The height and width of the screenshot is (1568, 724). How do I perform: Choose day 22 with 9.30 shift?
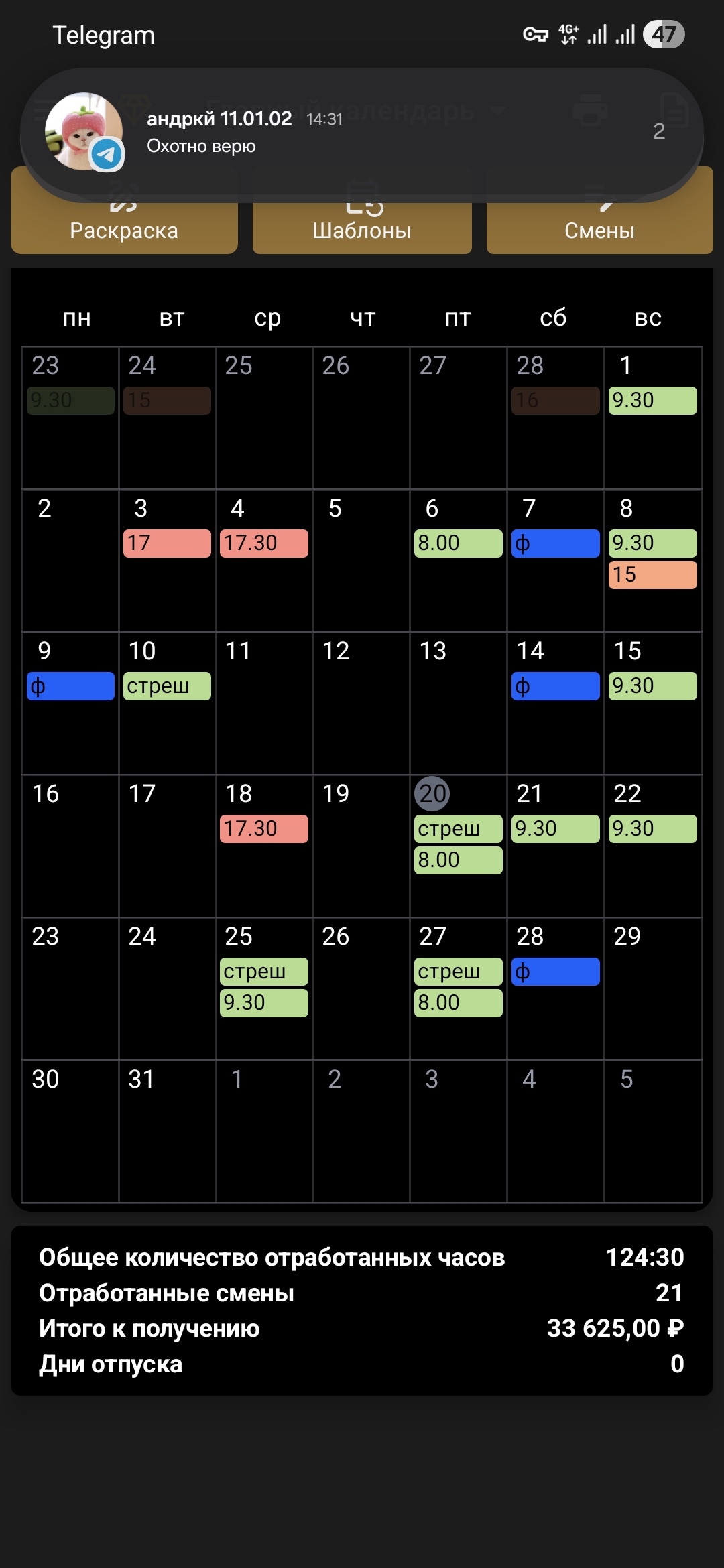652,846
